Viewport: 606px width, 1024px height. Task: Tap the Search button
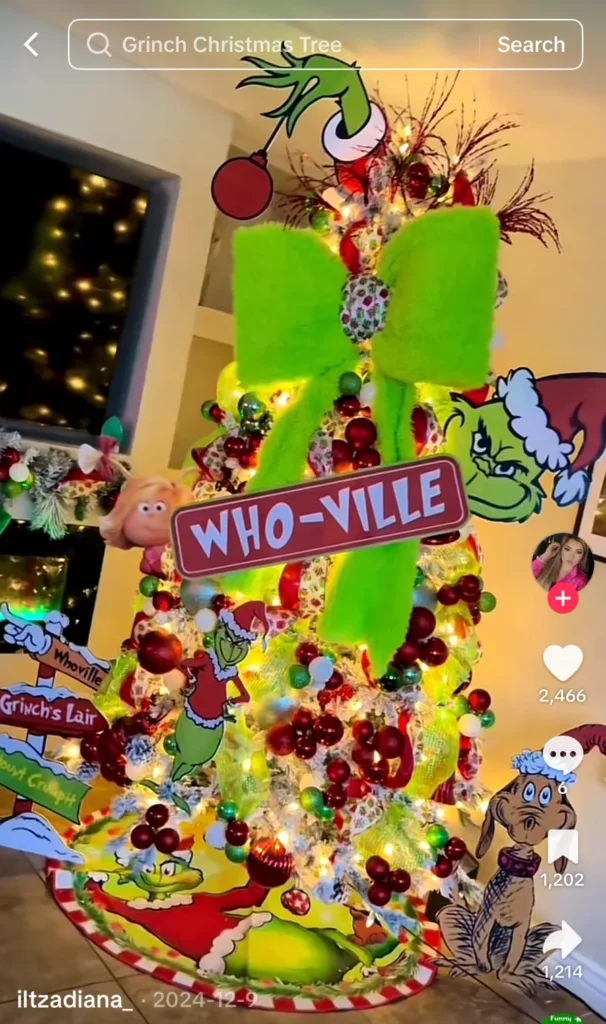(531, 45)
